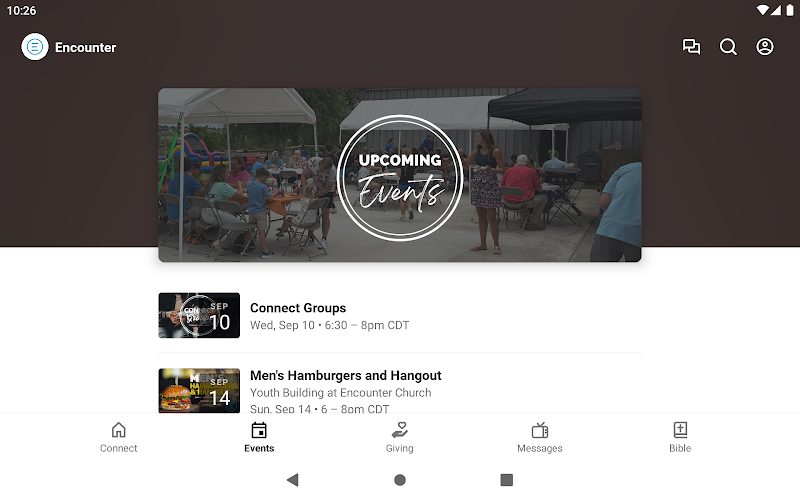The width and height of the screenshot is (800, 500).
Task: Open the chat messages icon
Action: point(691,47)
